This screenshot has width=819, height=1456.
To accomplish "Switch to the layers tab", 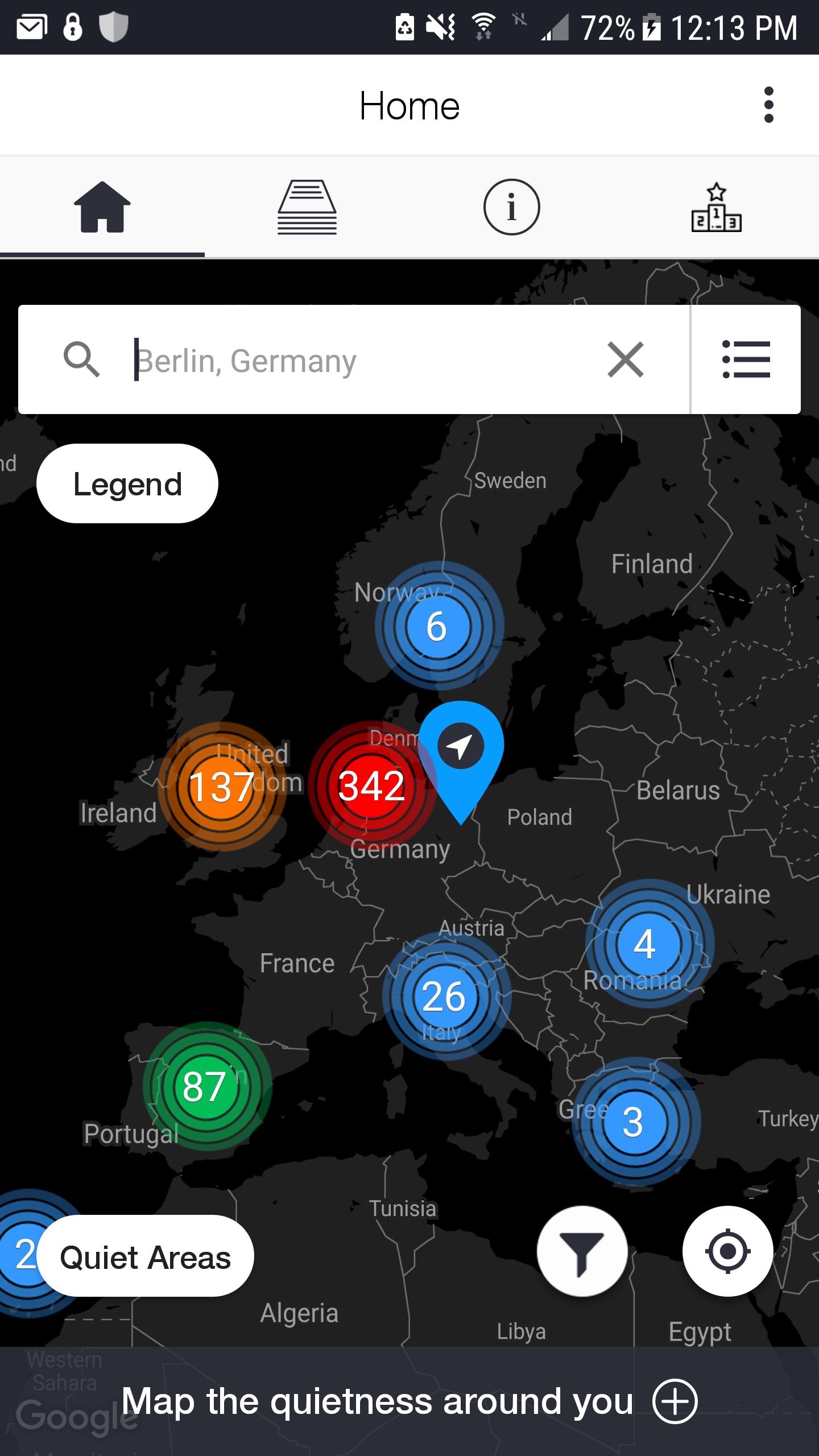I will pyautogui.click(x=307, y=207).
